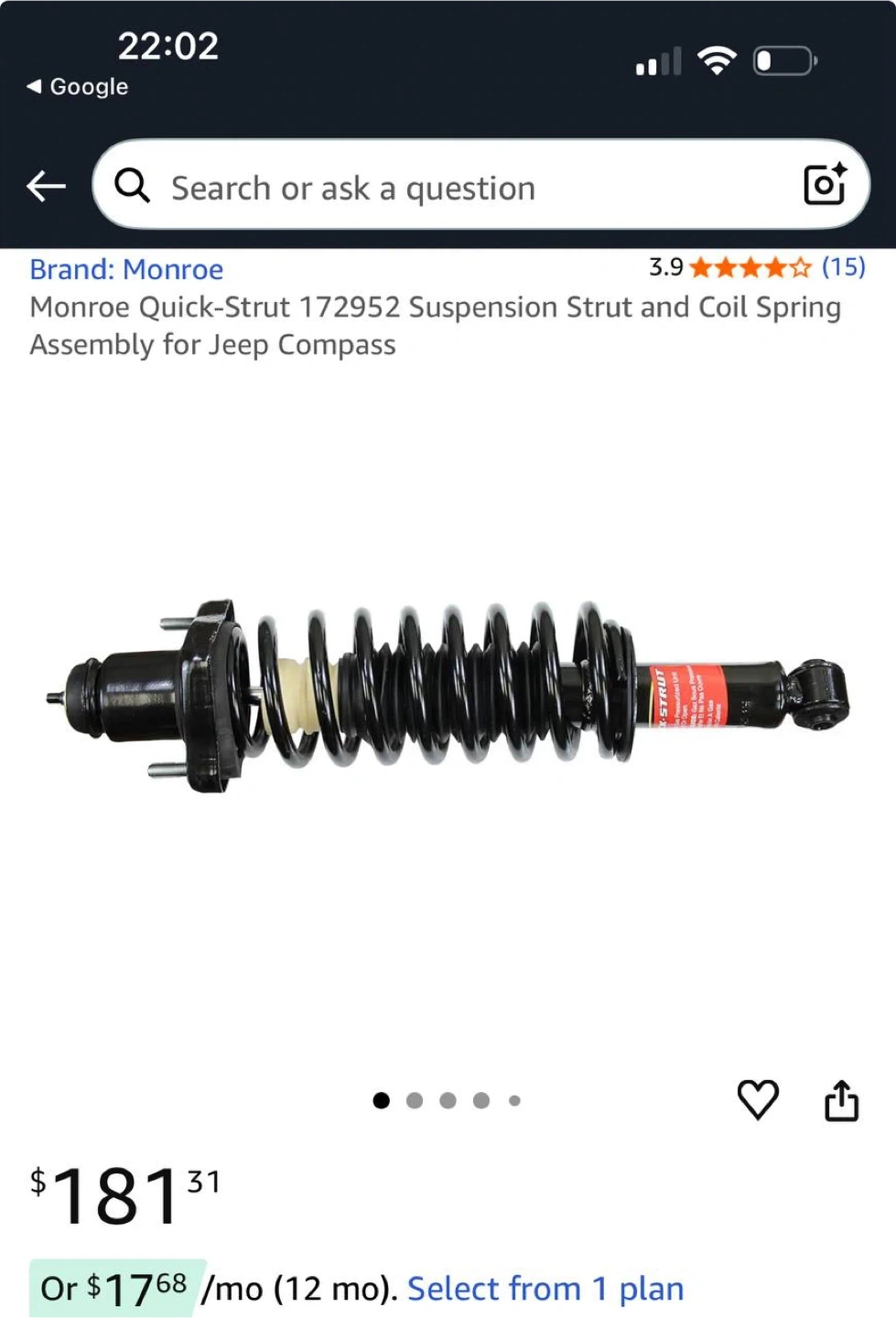Share this product listing
Screen dimensions: 896x1318
coord(841,1099)
